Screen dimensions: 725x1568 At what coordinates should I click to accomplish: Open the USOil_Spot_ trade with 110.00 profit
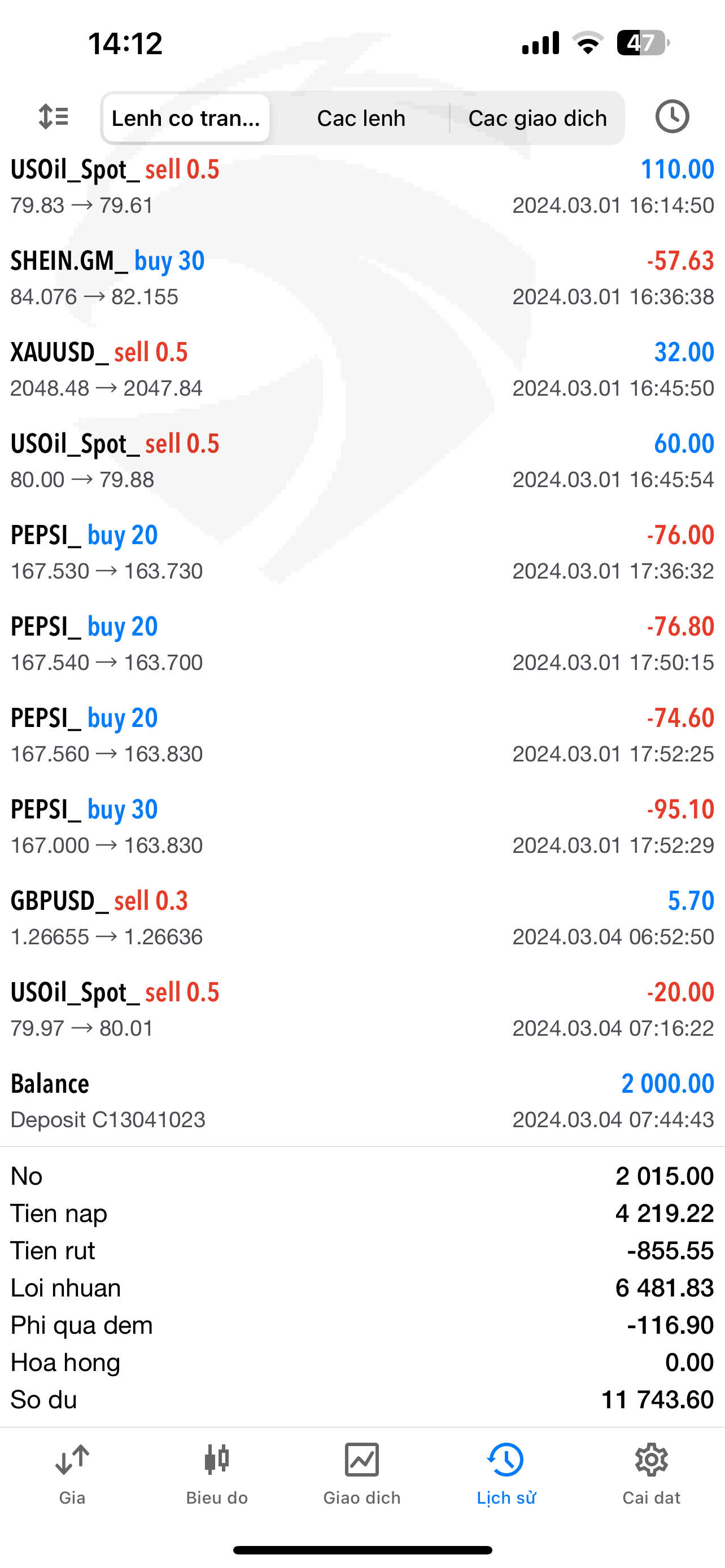(x=362, y=187)
